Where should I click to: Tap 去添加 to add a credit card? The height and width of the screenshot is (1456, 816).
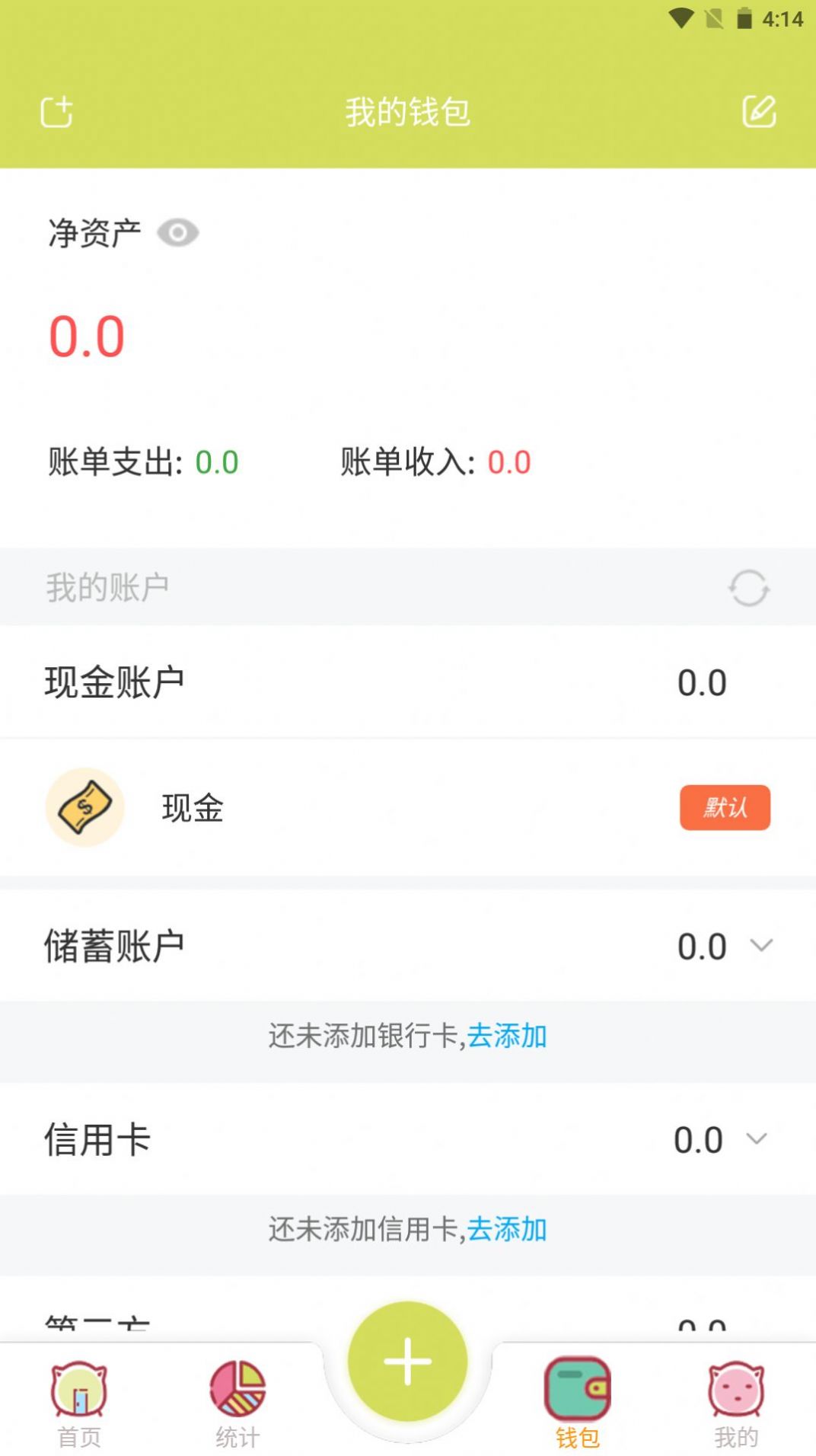tap(508, 1229)
